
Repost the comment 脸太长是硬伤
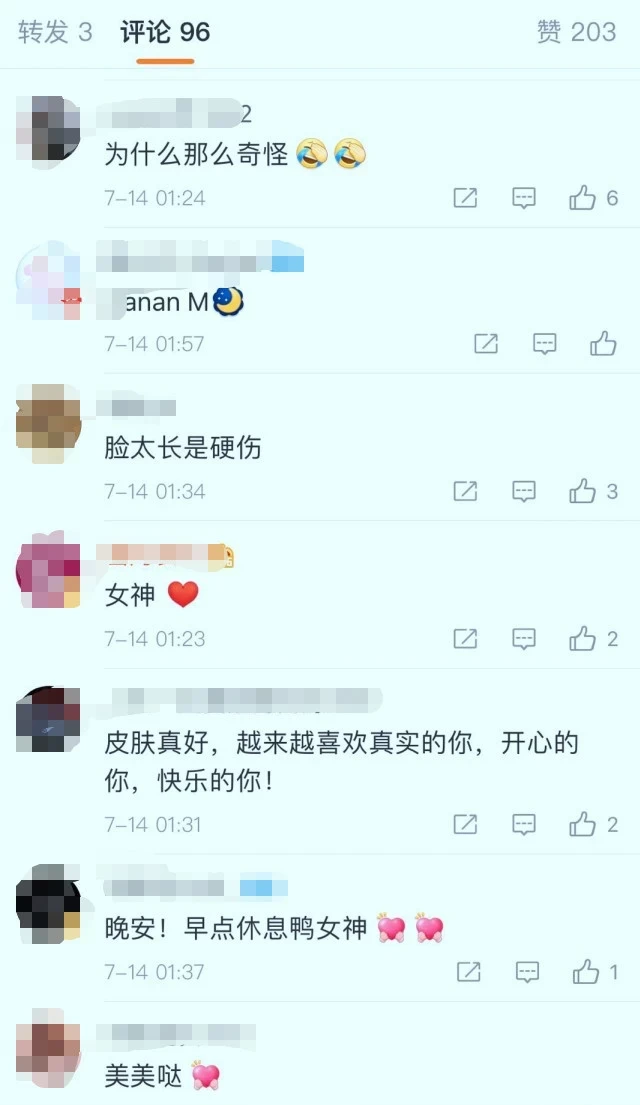point(465,491)
